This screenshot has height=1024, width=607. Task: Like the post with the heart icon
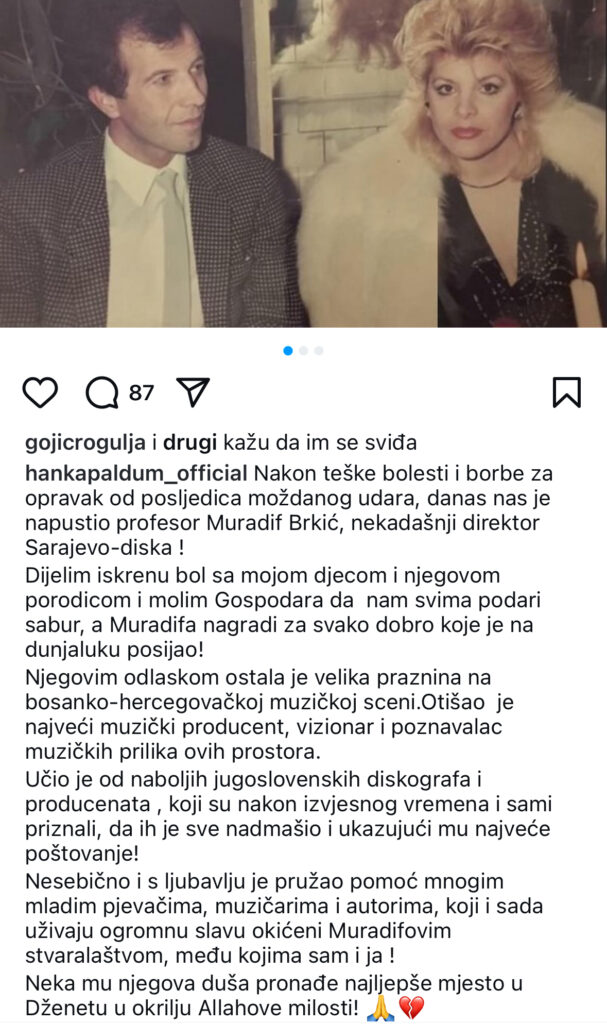(x=40, y=393)
